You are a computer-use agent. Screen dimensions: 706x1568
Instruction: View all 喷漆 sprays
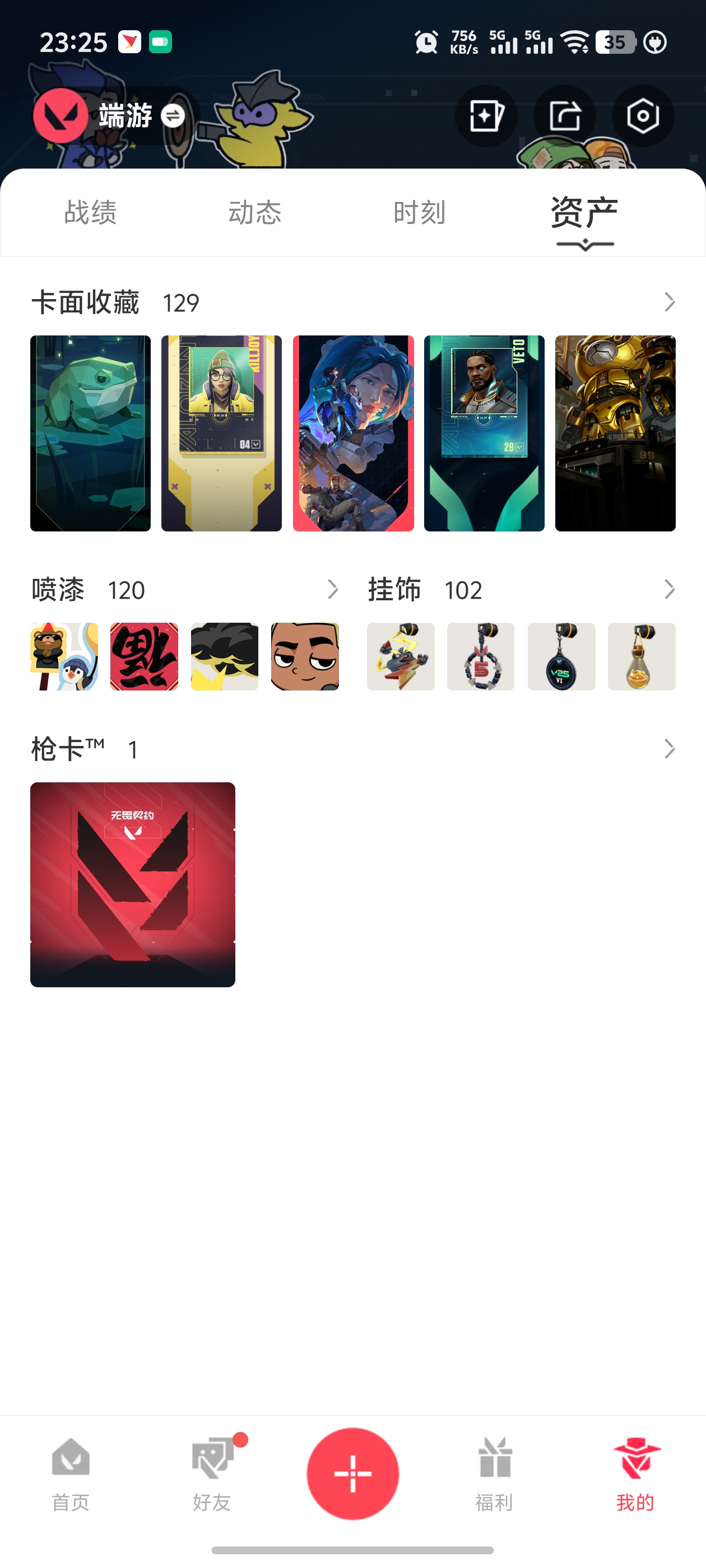pos(332,589)
